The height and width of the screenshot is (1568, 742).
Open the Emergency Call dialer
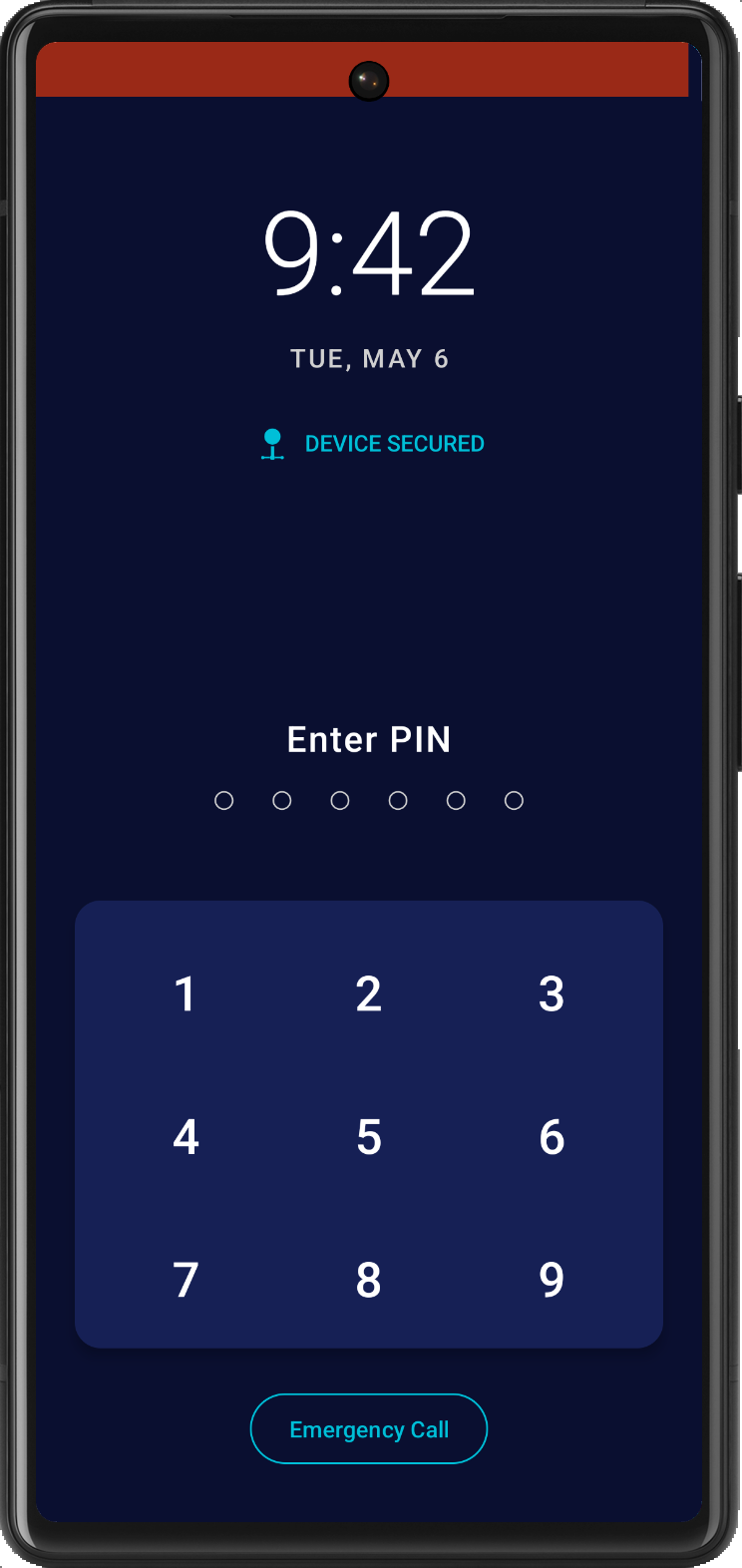[x=369, y=1429]
